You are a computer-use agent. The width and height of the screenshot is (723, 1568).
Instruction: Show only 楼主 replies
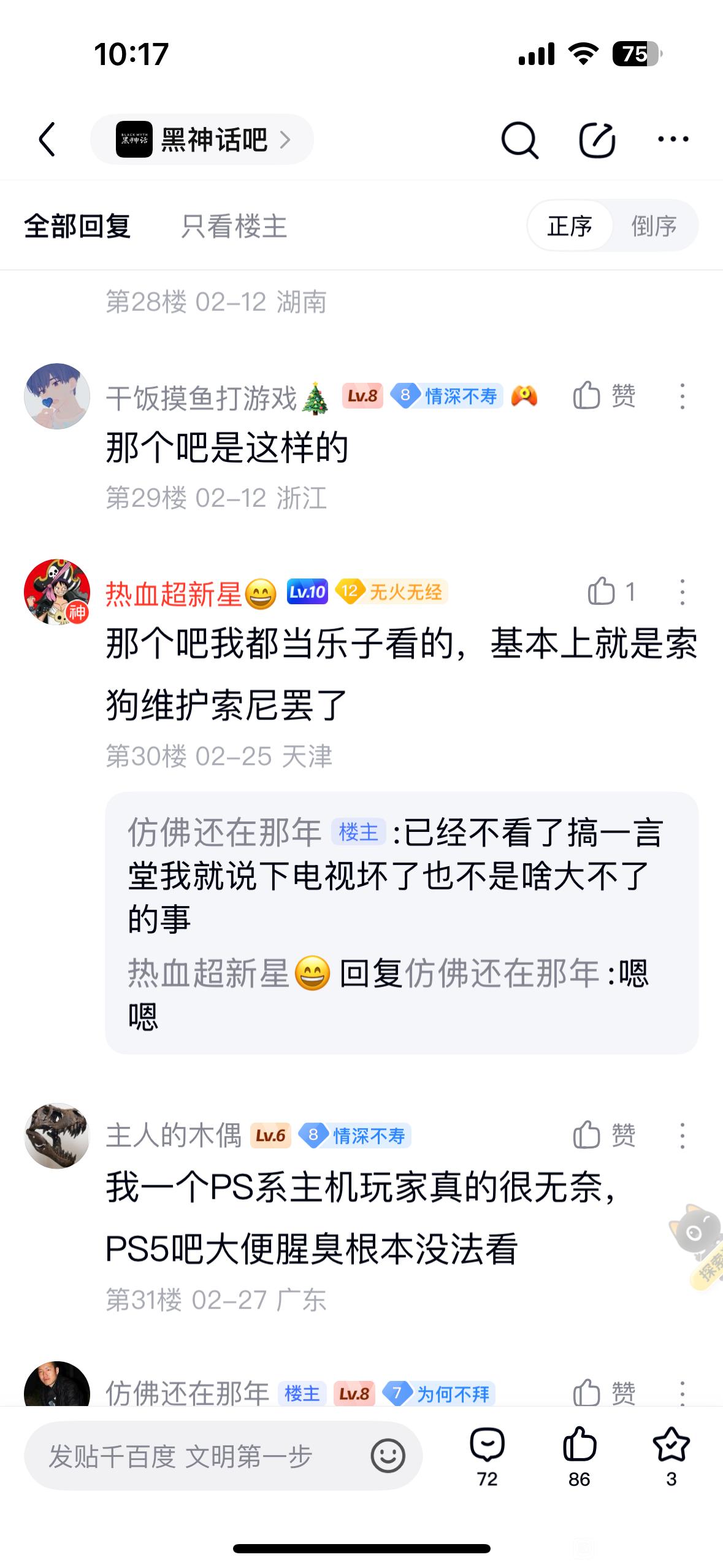coord(234,226)
